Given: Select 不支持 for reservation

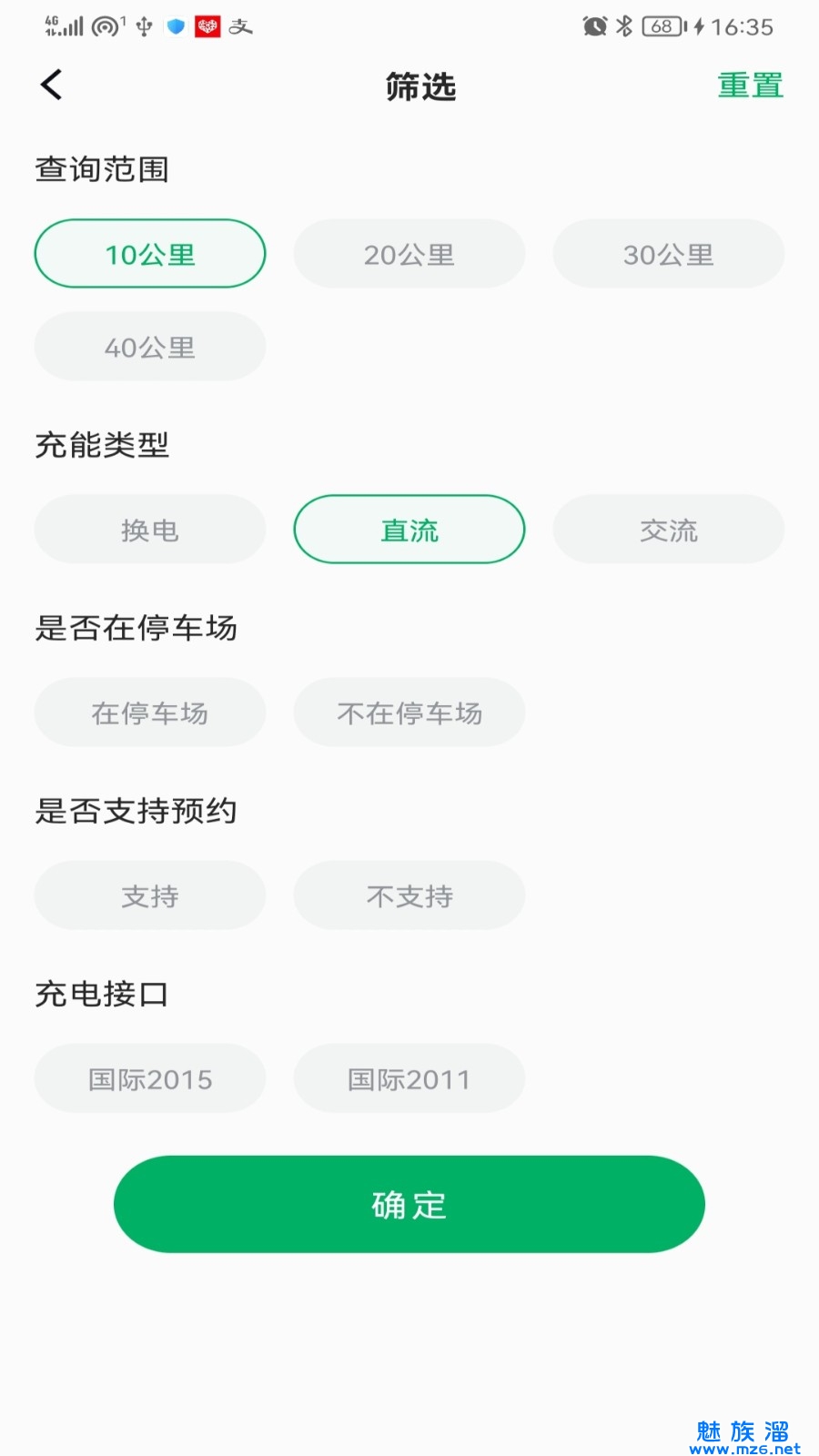Looking at the screenshot, I should pos(409,895).
